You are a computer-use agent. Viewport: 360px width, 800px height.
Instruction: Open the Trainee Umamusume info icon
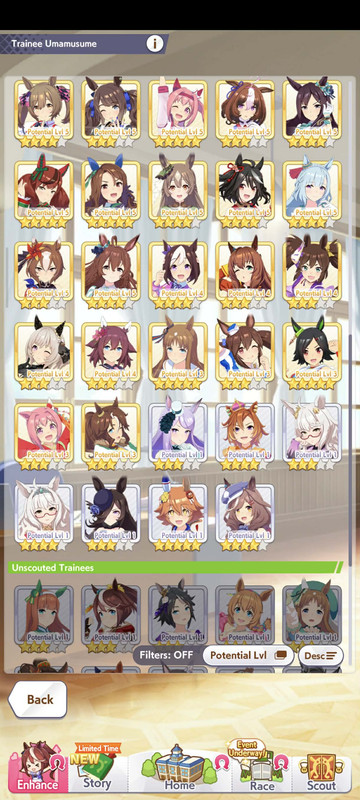tap(155, 44)
